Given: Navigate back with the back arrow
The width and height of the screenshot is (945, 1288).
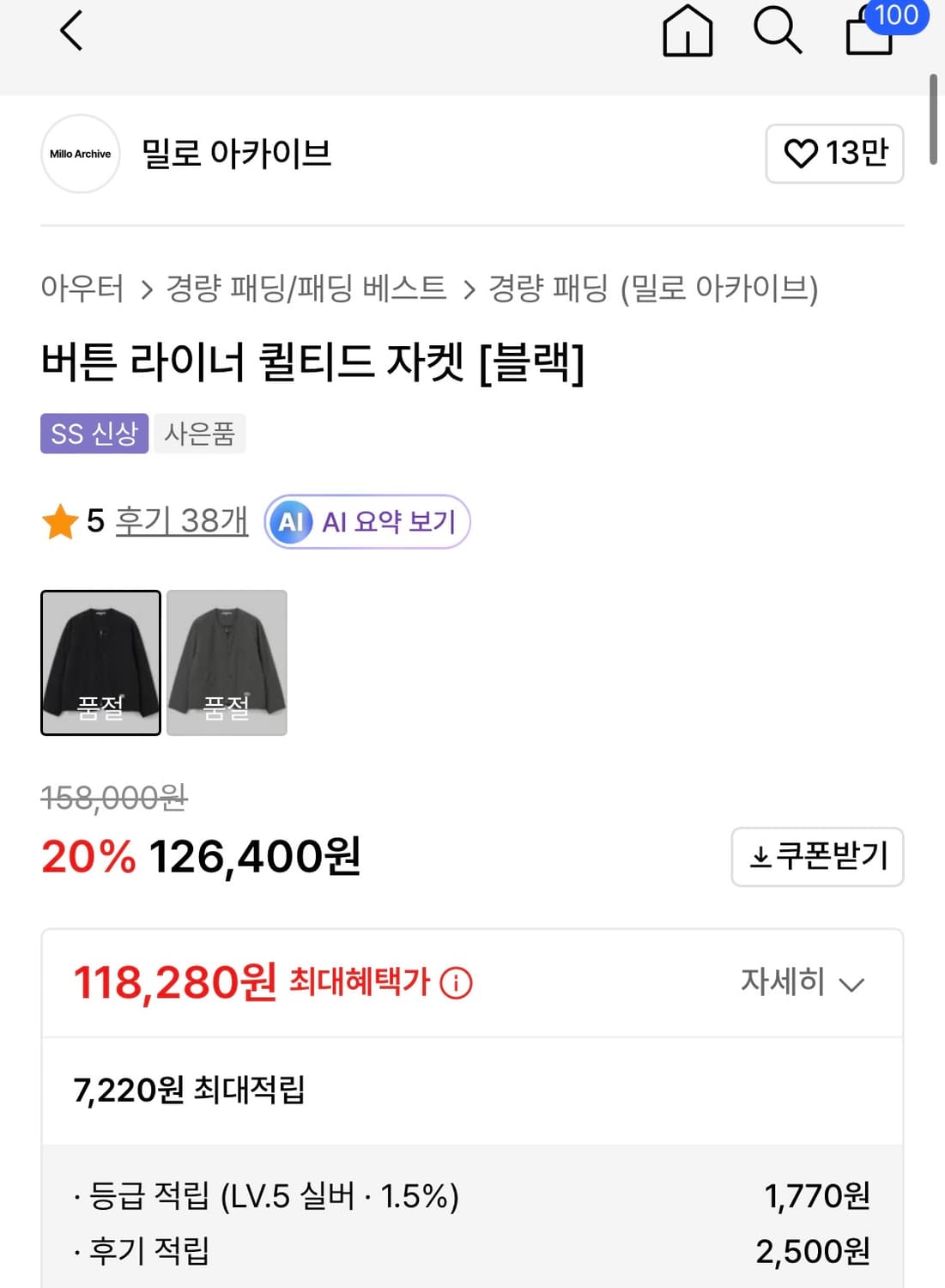Looking at the screenshot, I should click(72, 30).
